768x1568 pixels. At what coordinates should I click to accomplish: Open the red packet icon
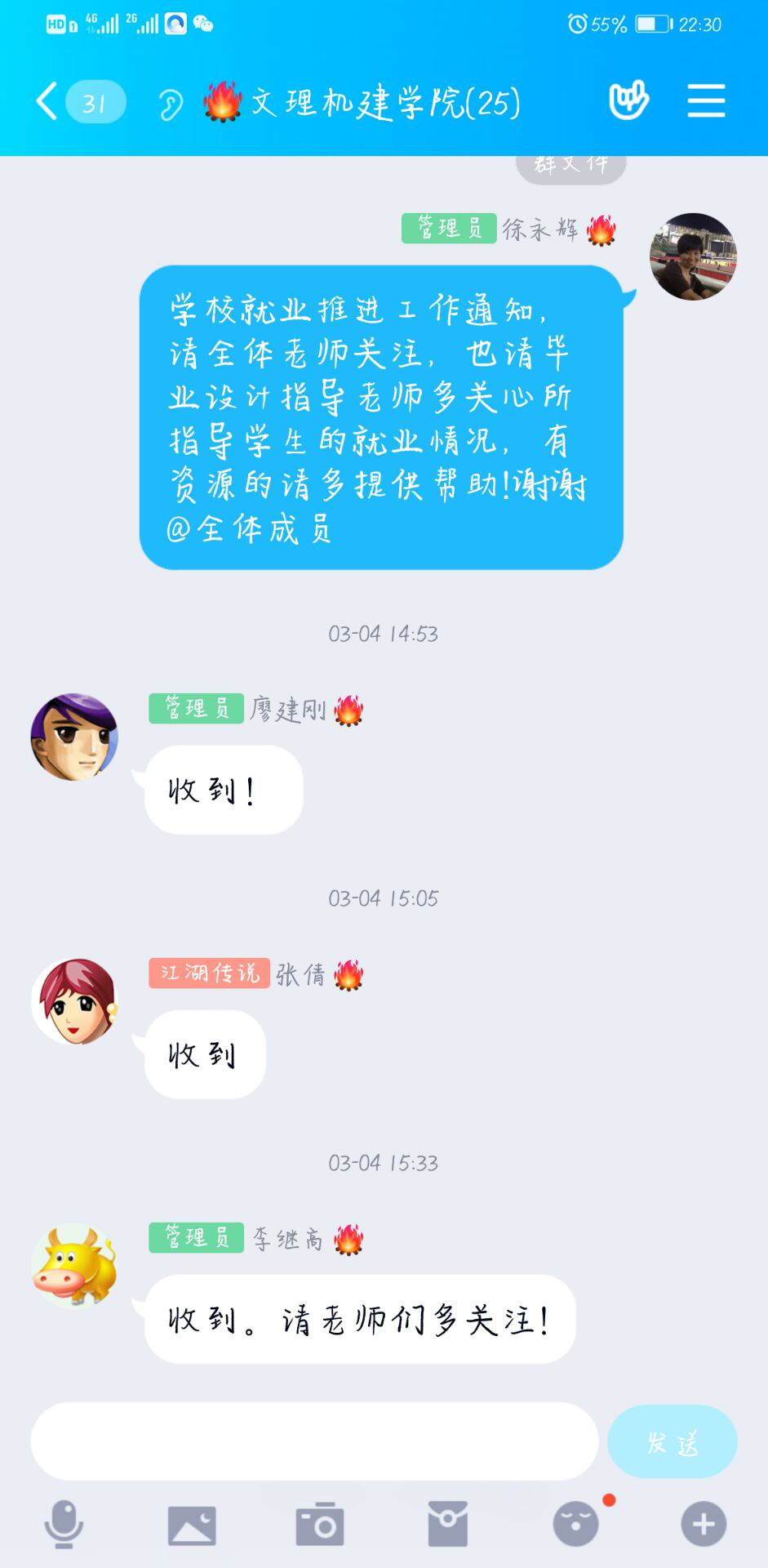448,1524
